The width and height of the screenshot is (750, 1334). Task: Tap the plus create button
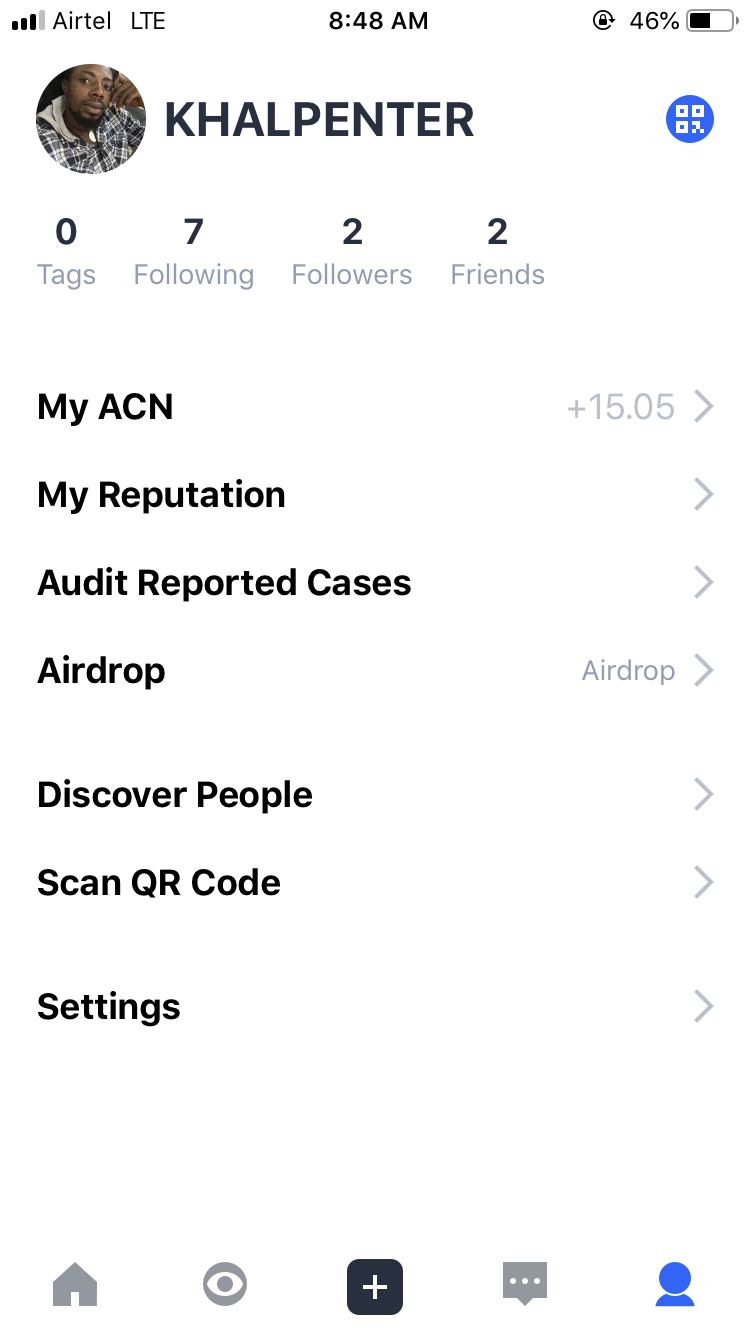click(375, 1286)
